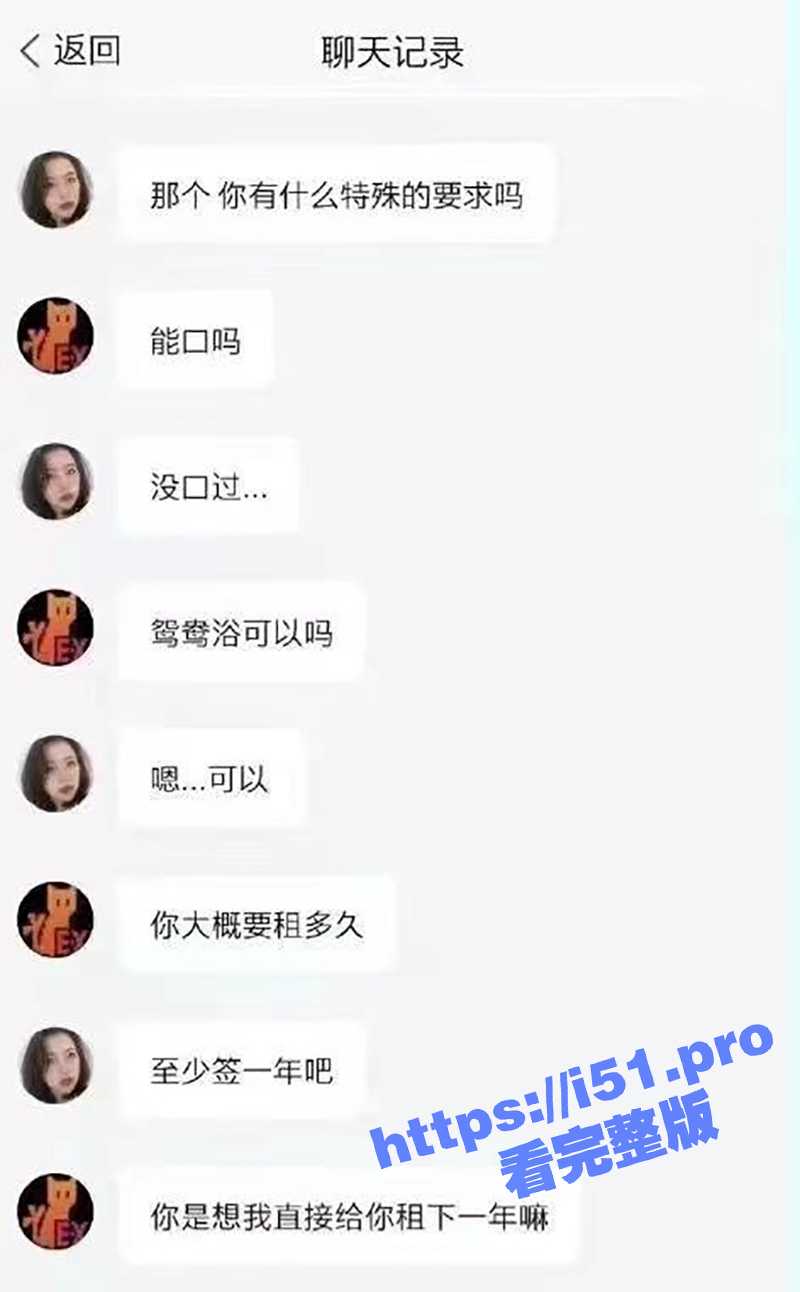Open avatar beside message 那个 你有什么特殊的要求吗

56,190
